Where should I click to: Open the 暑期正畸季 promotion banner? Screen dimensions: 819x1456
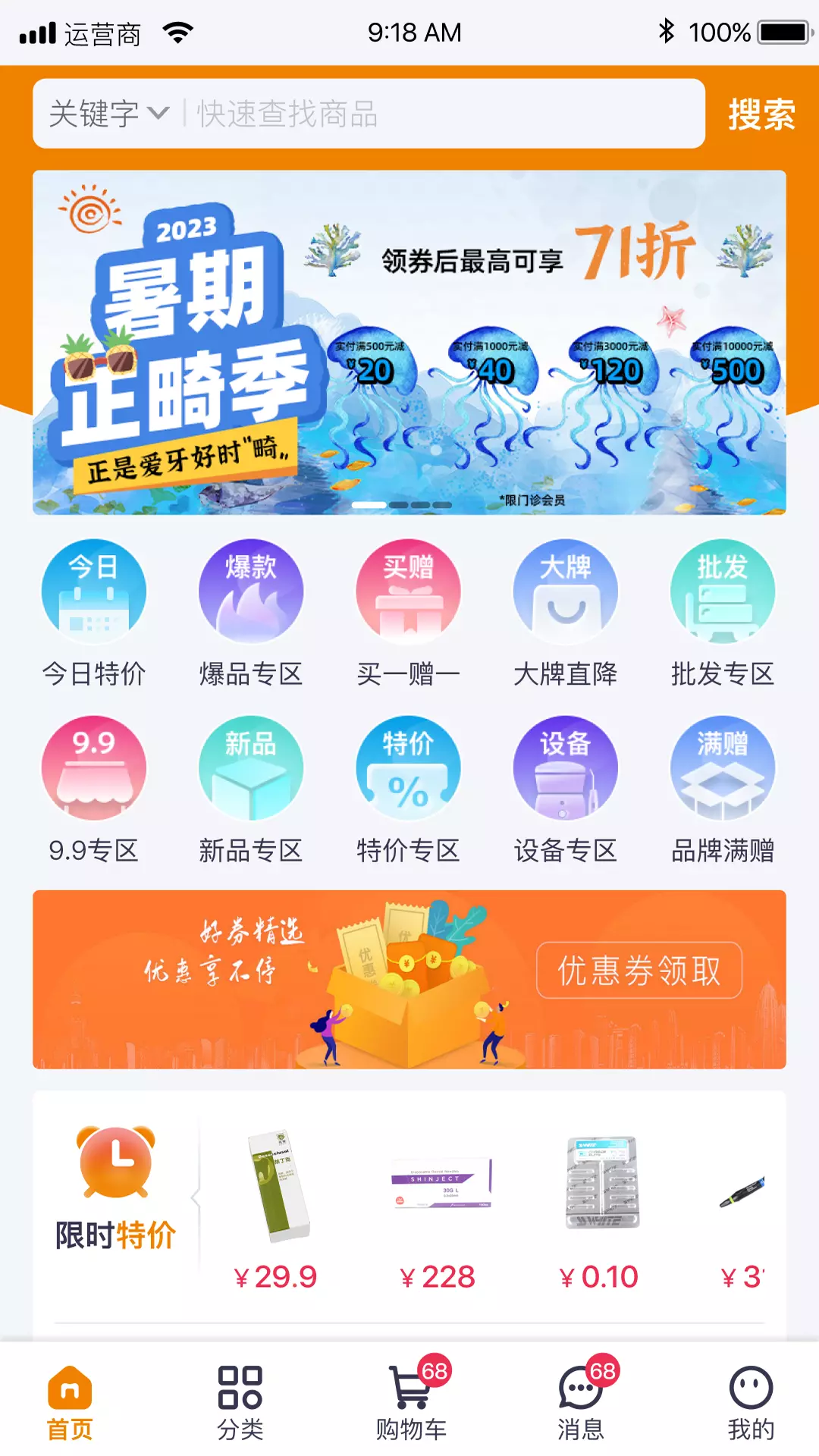point(409,343)
